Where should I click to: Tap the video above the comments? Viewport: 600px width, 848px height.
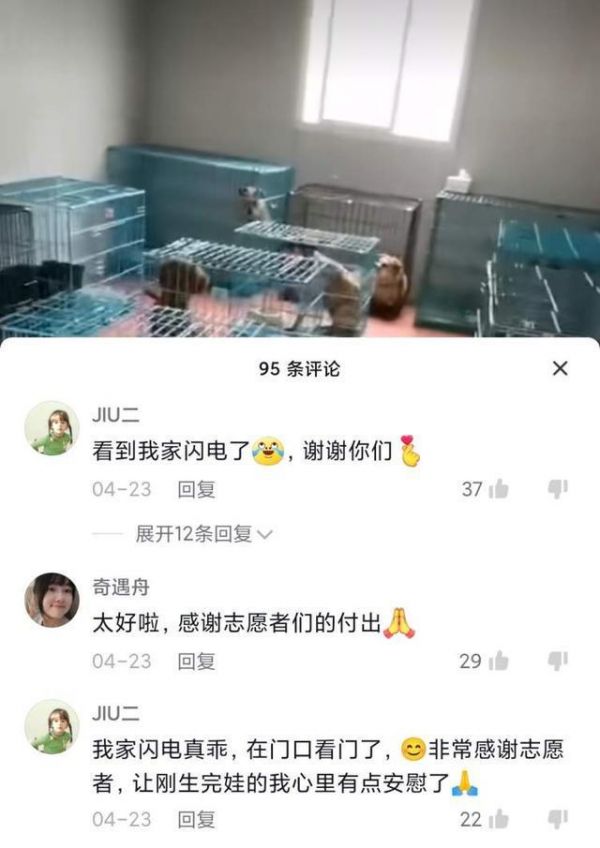click(300, 170)
